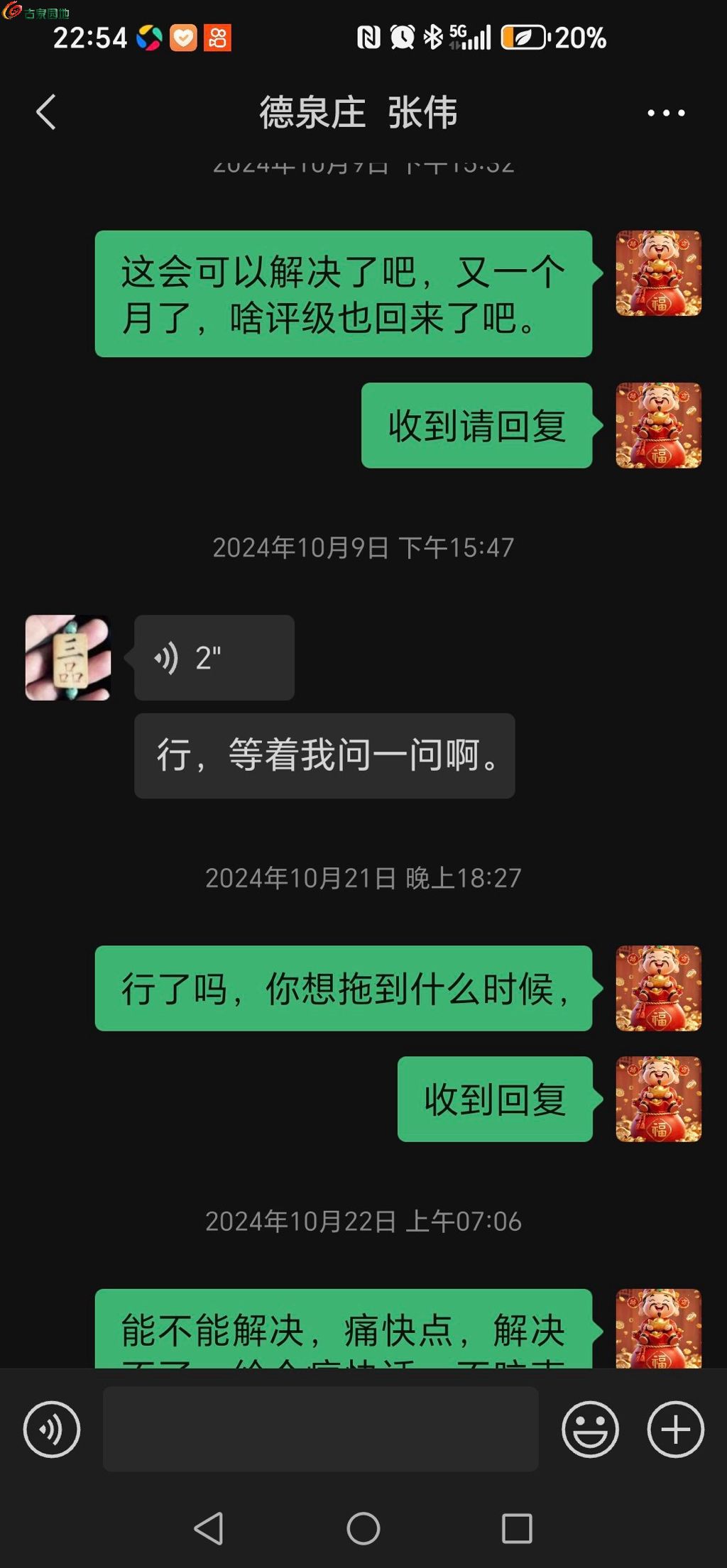The height and width of the screenshot is (1568, 727).
Task: Switch to voice input mode
Action: (52, 1429)
